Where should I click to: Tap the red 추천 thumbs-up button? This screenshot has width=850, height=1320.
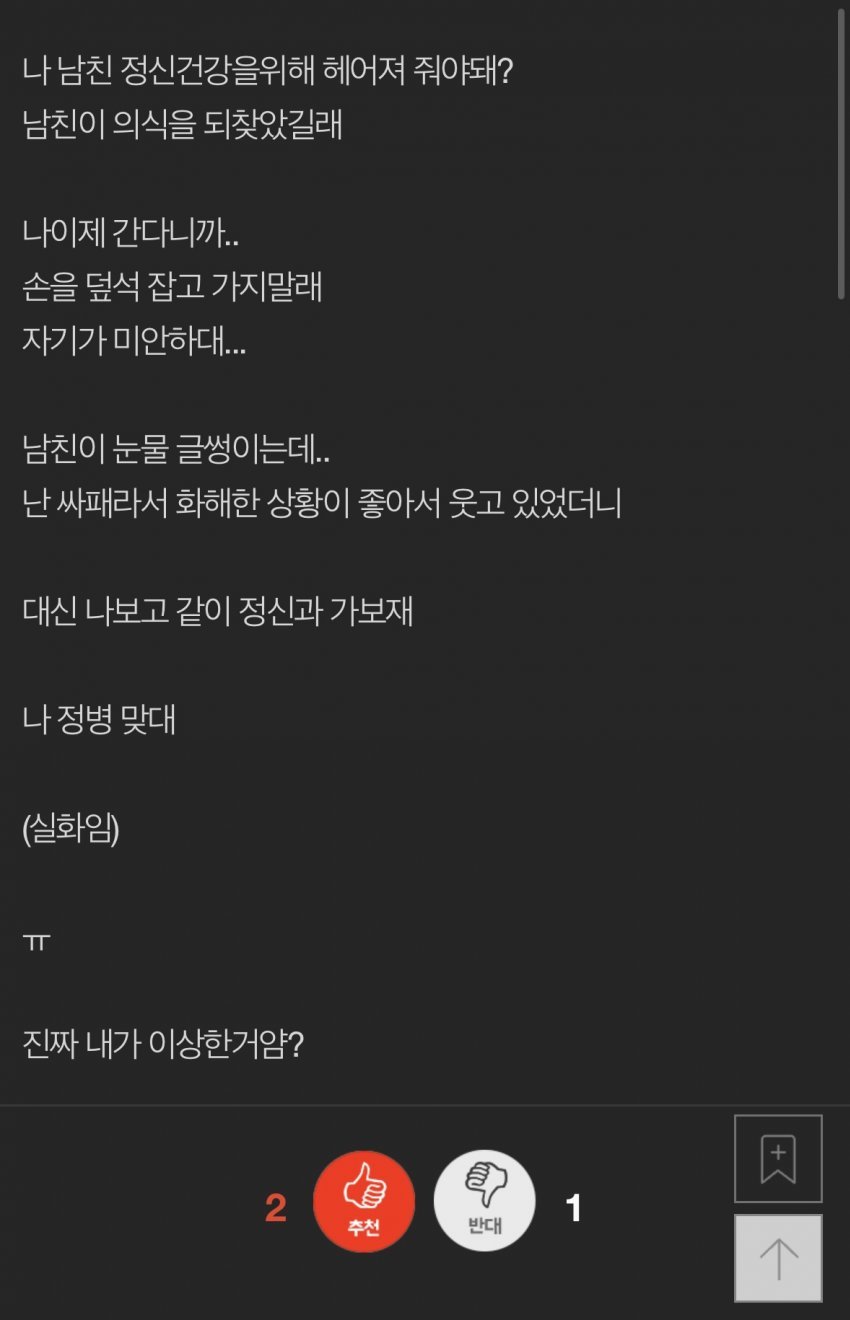click(364, 1201)
